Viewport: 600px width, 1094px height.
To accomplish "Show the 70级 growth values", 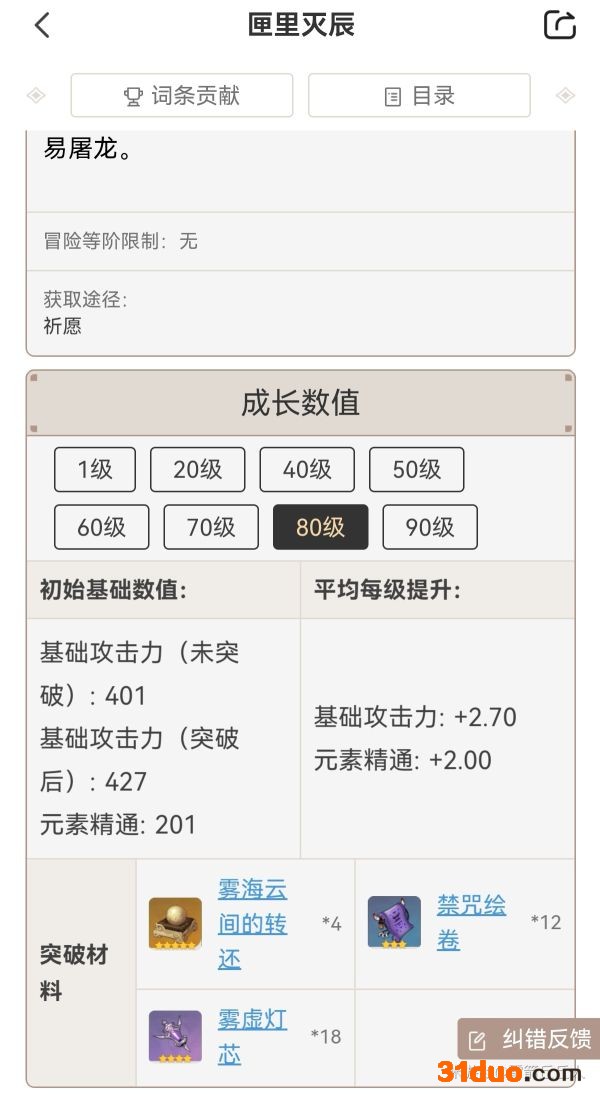I will 210,527.
